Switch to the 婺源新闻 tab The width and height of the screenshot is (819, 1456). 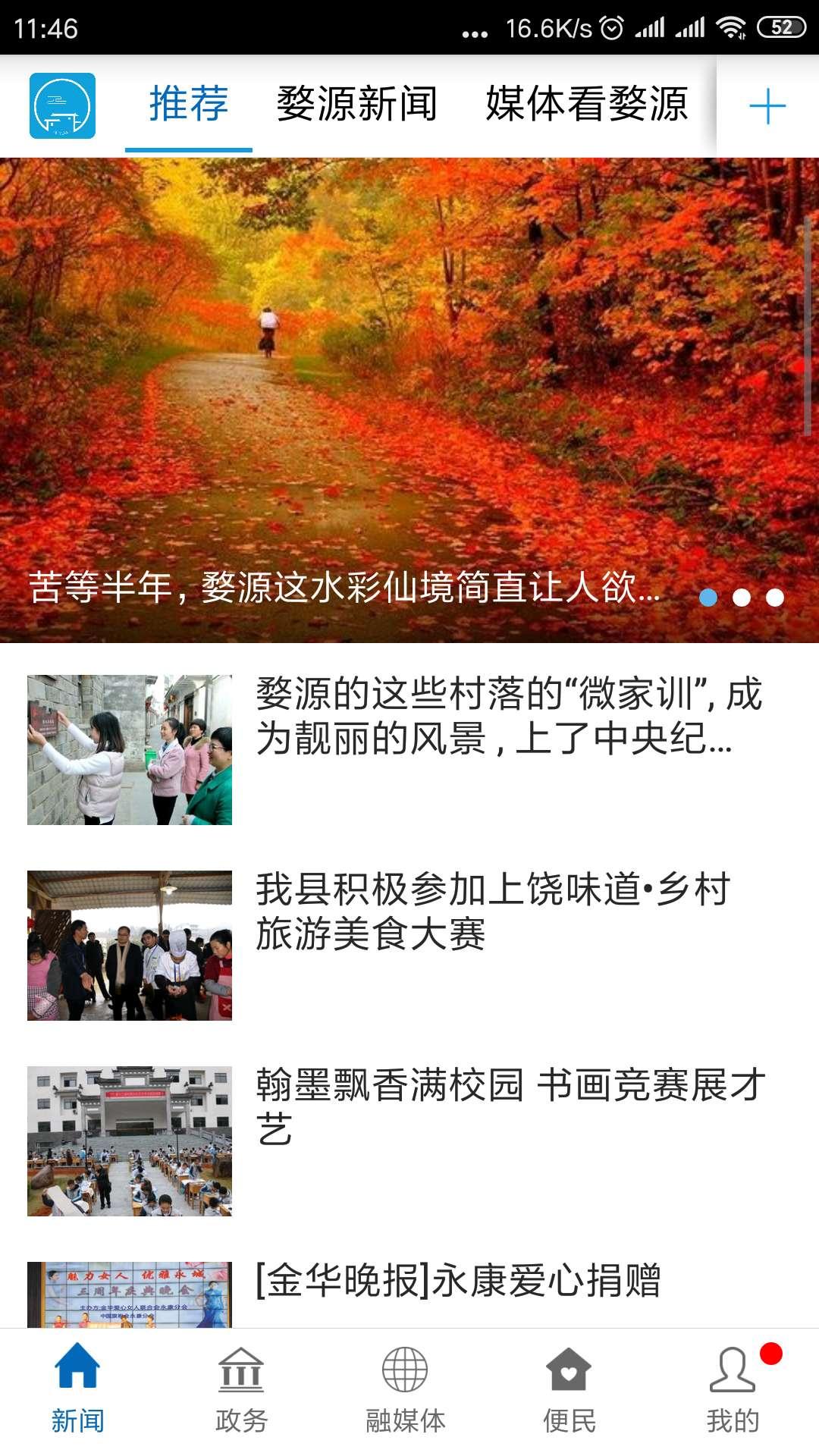355,106
